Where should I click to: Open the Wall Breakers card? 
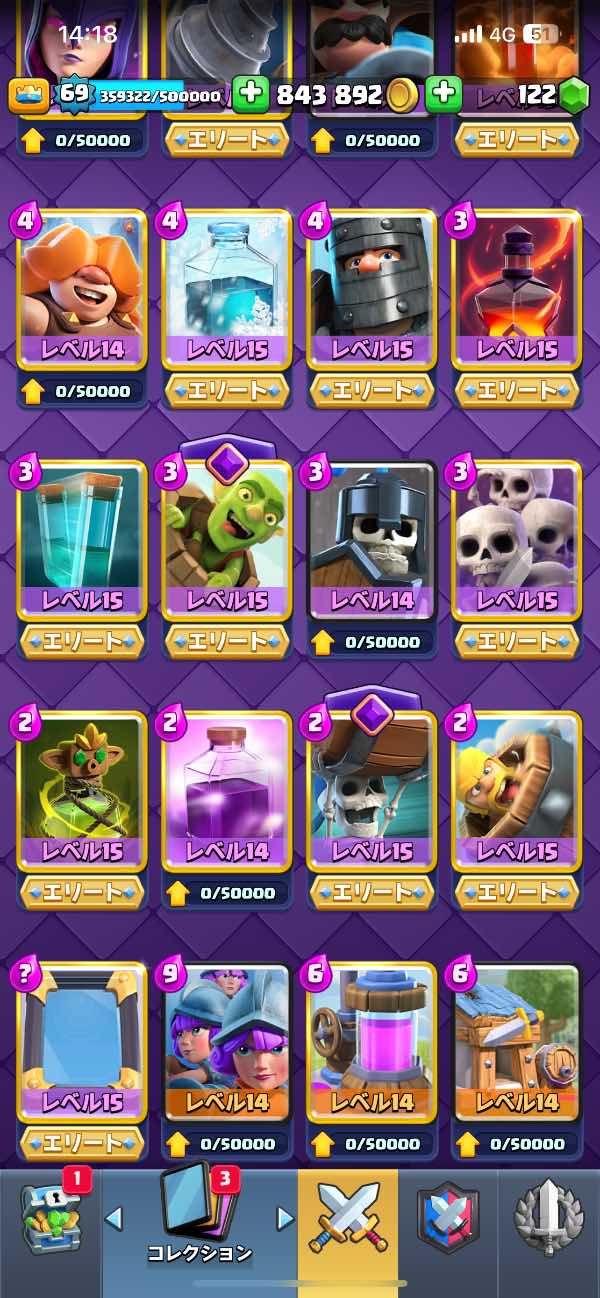[372, 790]
